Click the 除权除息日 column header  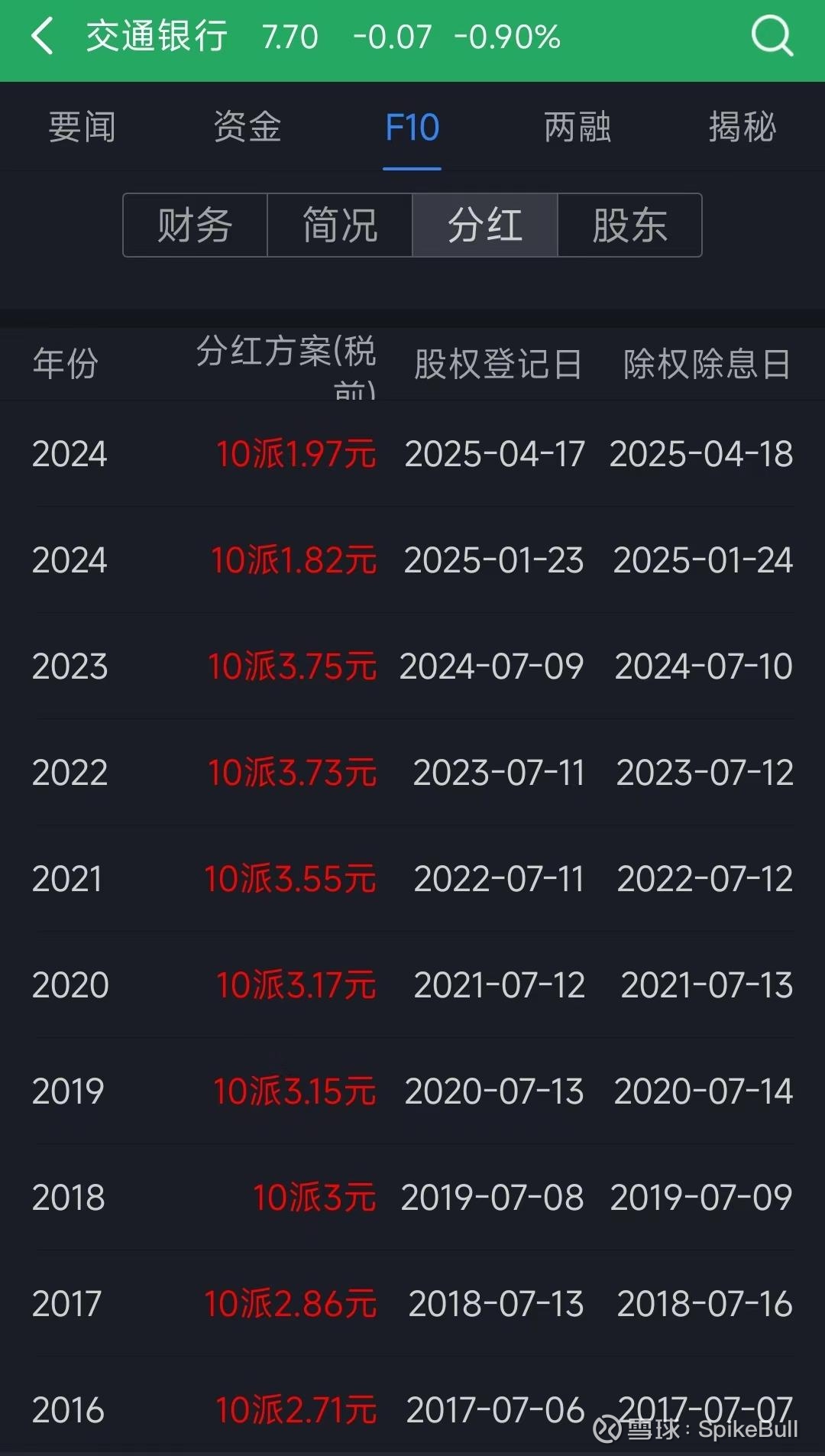(704, 365)
